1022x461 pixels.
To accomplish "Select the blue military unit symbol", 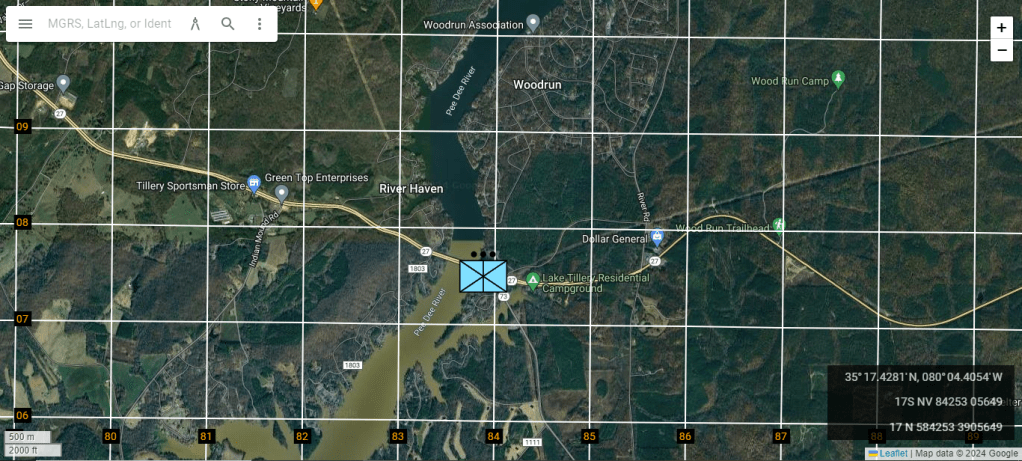I will (483, 275).
